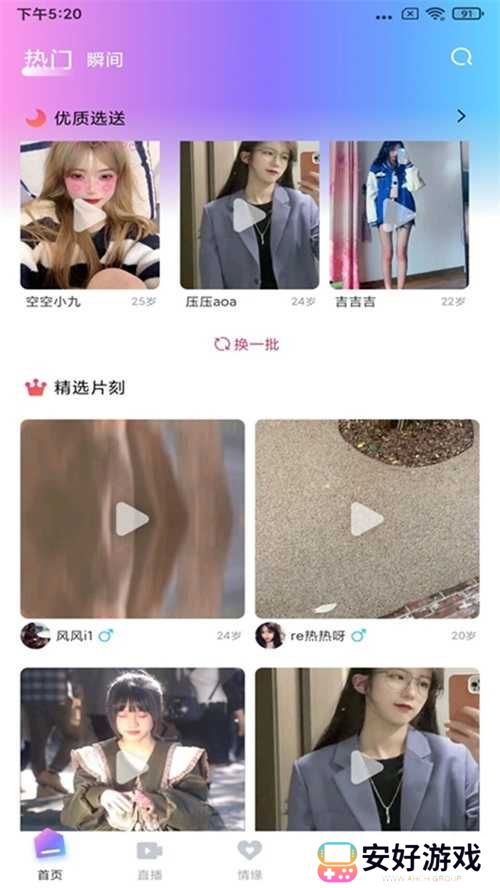The image size is (500, 888).
Task: Open the search icon
Action: click(461, 57)
